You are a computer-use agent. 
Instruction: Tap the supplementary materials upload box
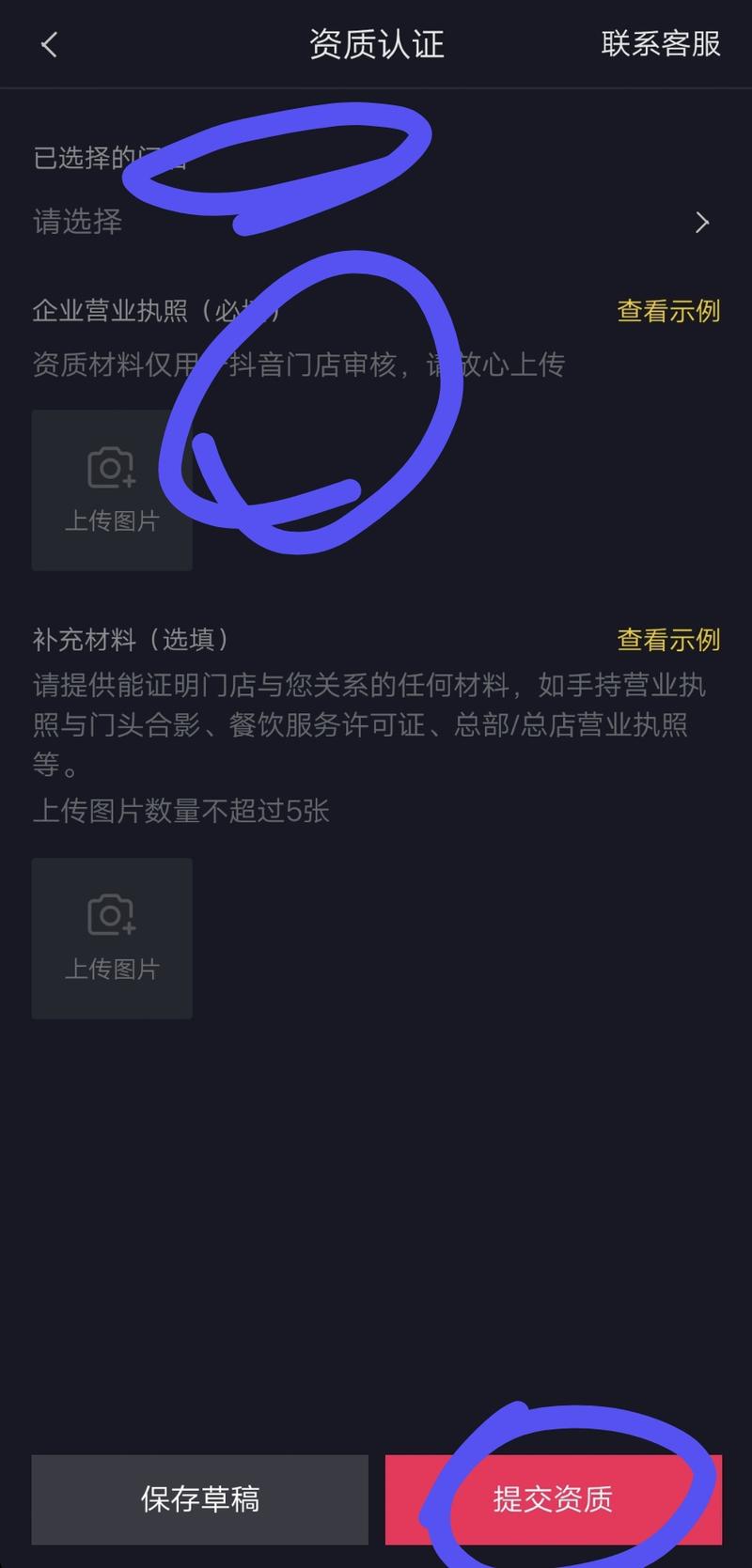(111, 938)
